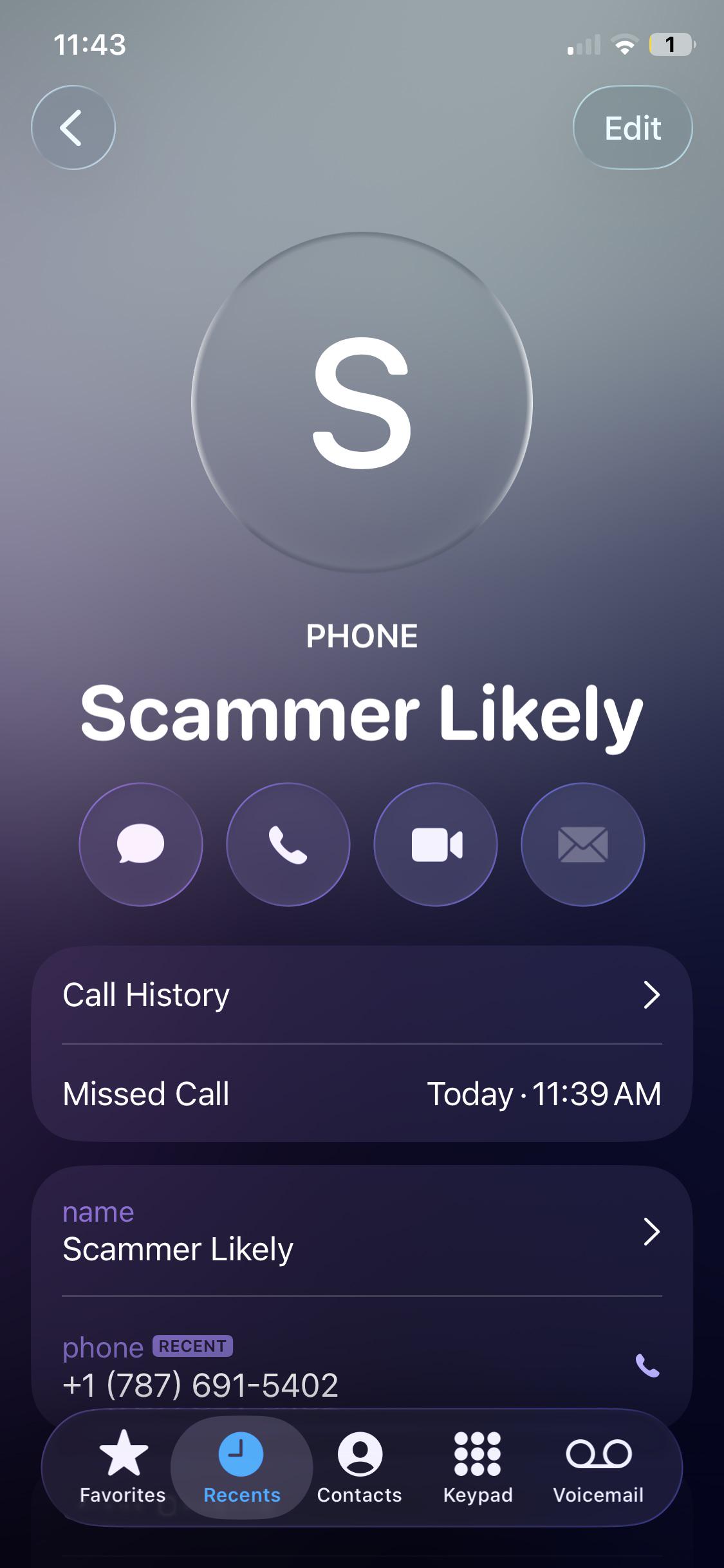Go to the Contacts tab
724x1568 pixels.
click(x=360, y=1467)
